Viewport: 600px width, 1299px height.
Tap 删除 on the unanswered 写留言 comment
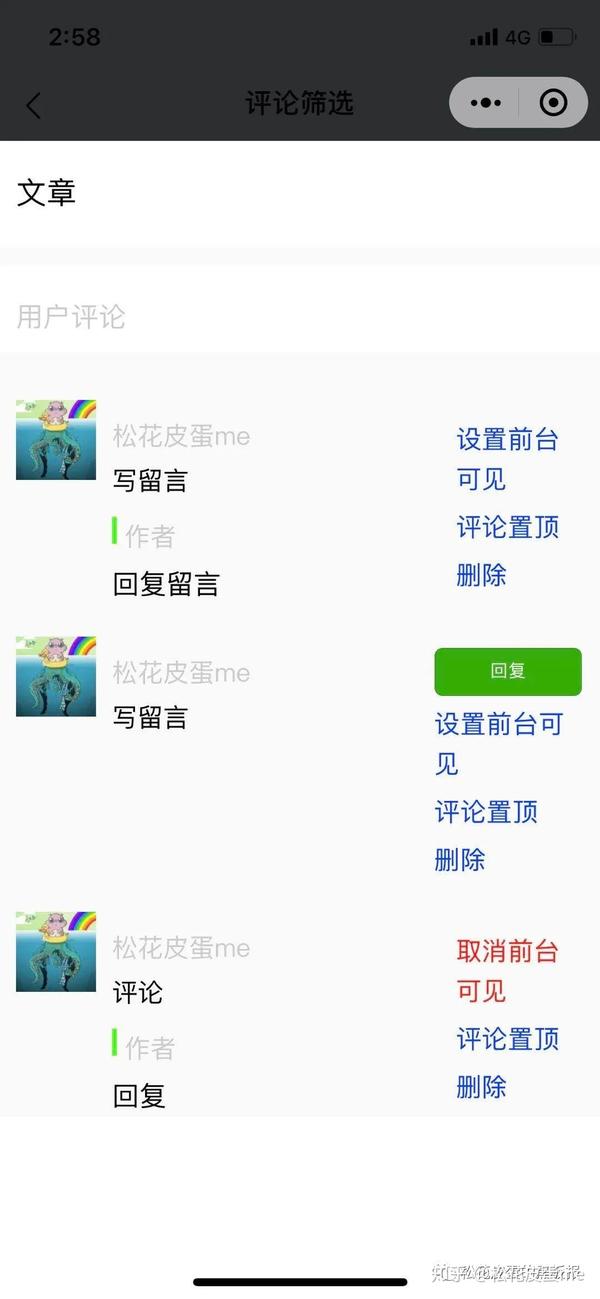point(460,859)
